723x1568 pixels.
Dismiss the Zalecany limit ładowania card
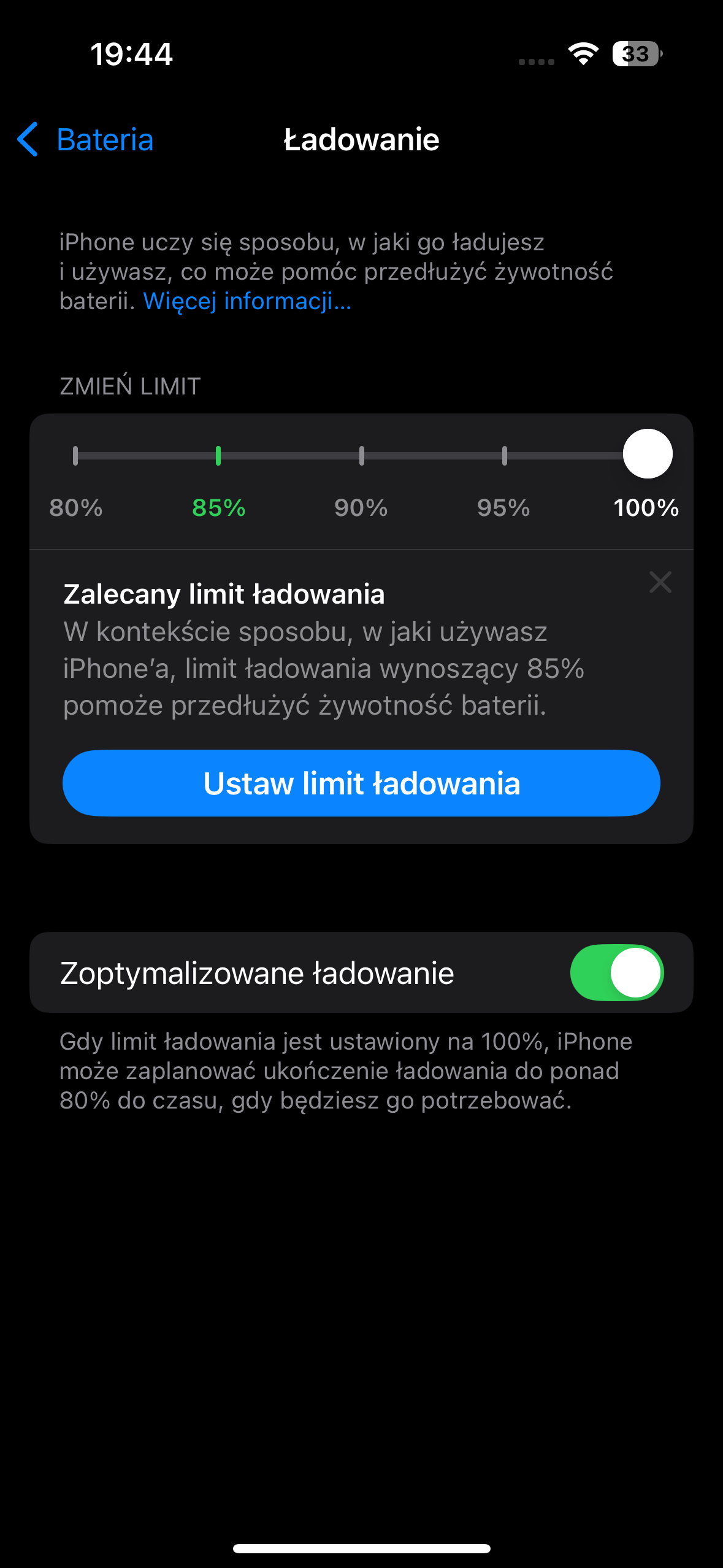point(660,582)
